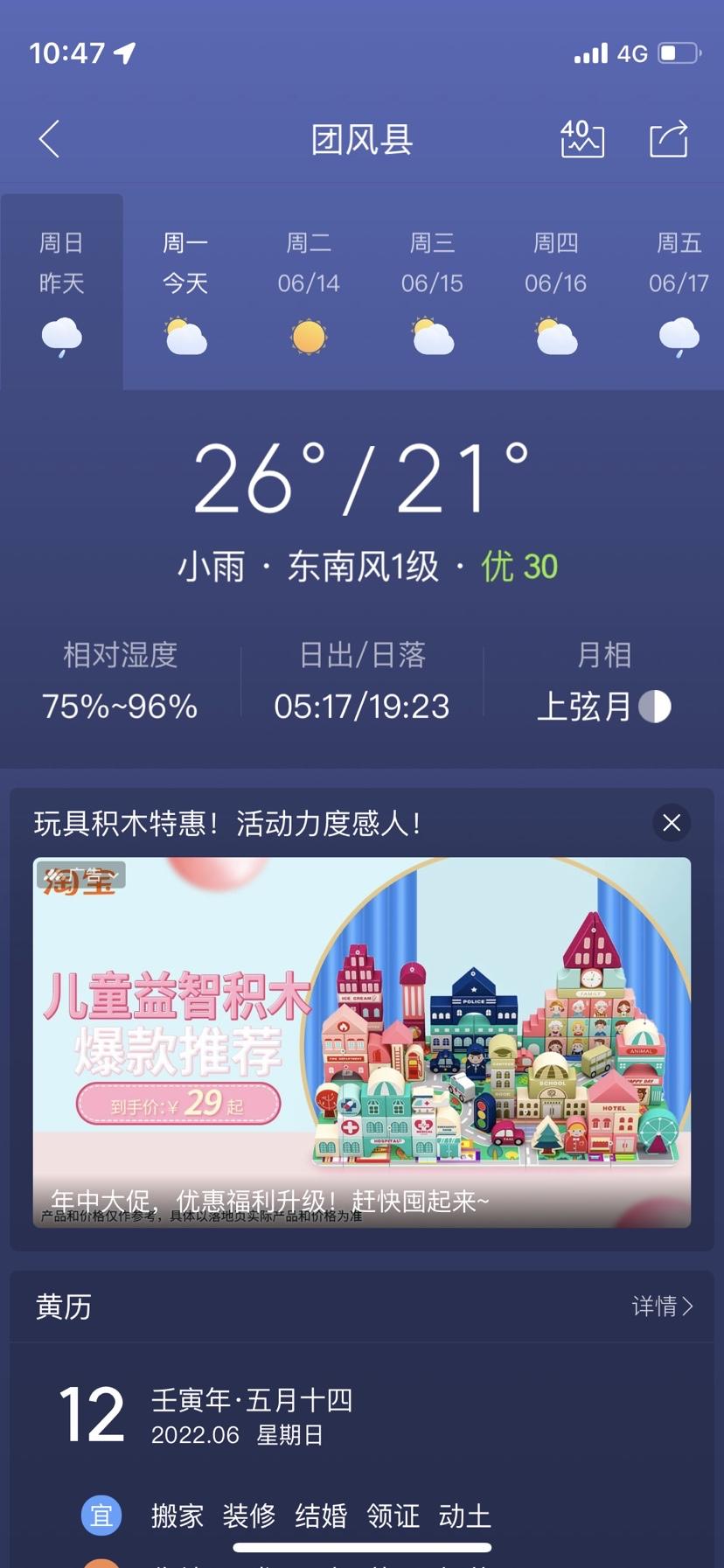Open 黄历 详情 details
724x1568 pixels.
(662, 1307)
